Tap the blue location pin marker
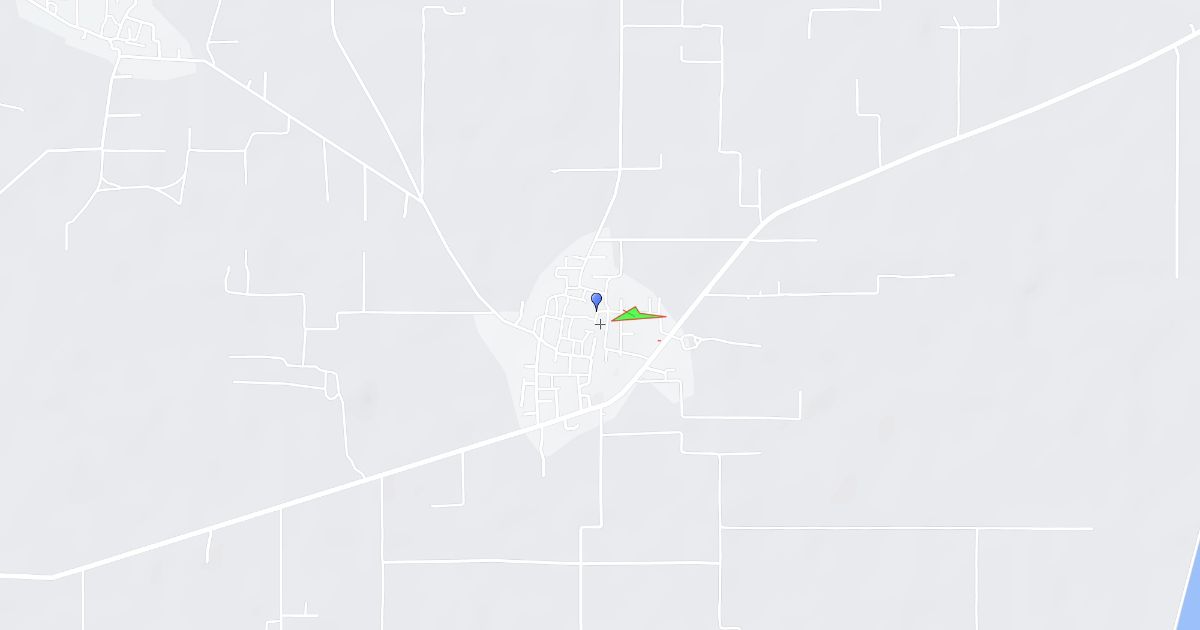The image size is (1200, 630). [597, 299]
